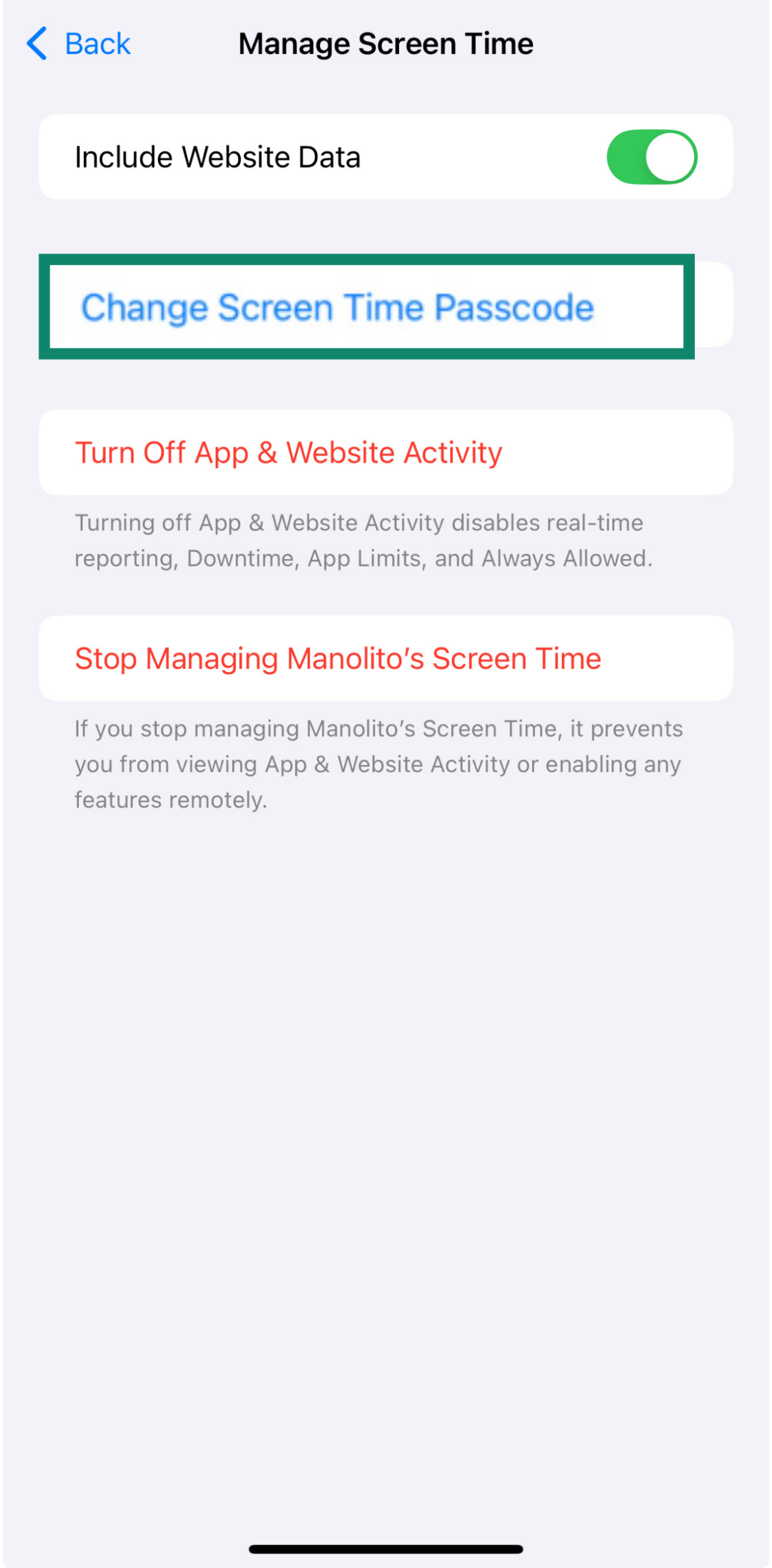Turn Off App & Website Activity
772x1568 pixels.
tap(288, 453)
